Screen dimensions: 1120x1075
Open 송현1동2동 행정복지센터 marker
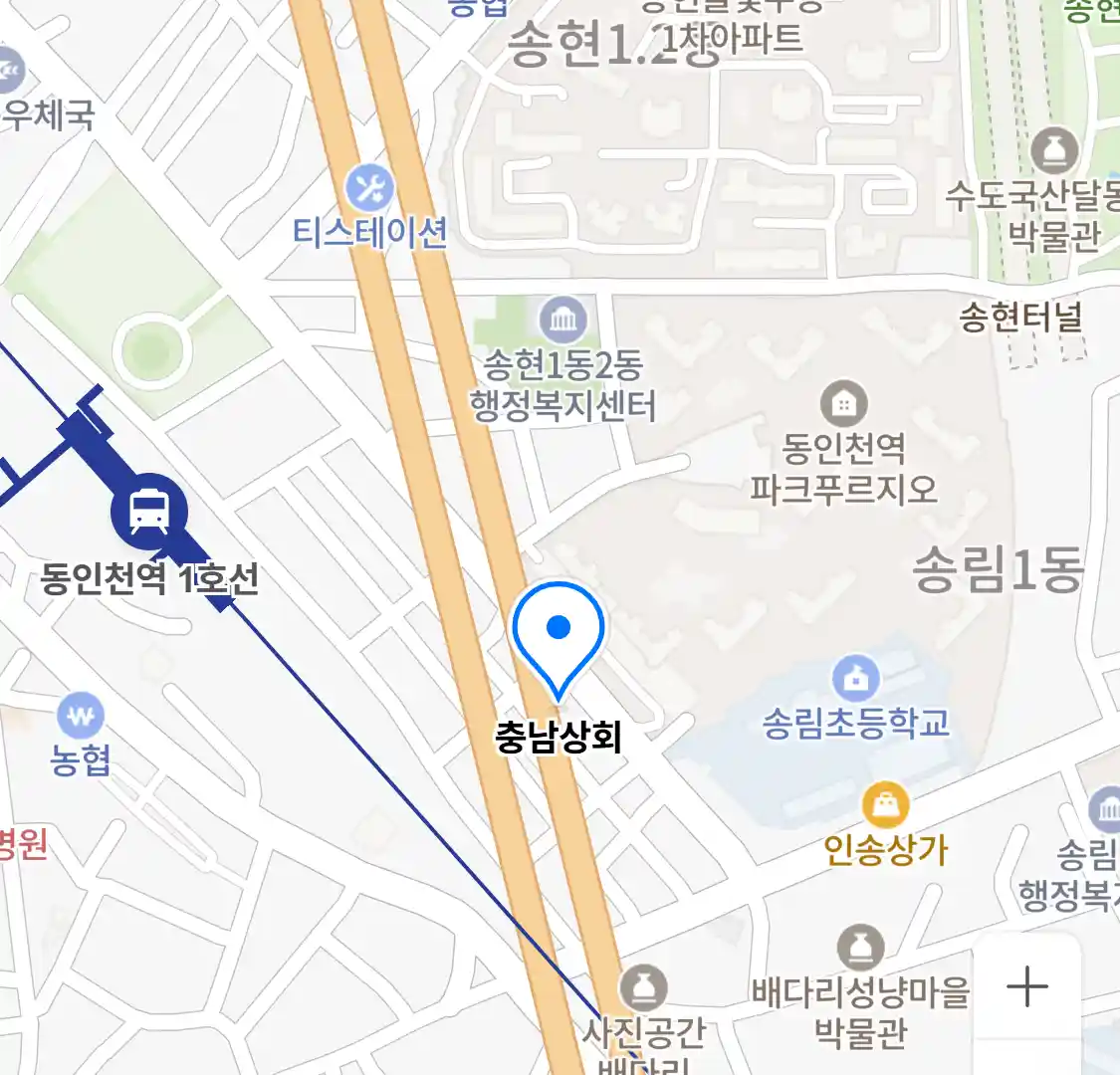[562, 320]
